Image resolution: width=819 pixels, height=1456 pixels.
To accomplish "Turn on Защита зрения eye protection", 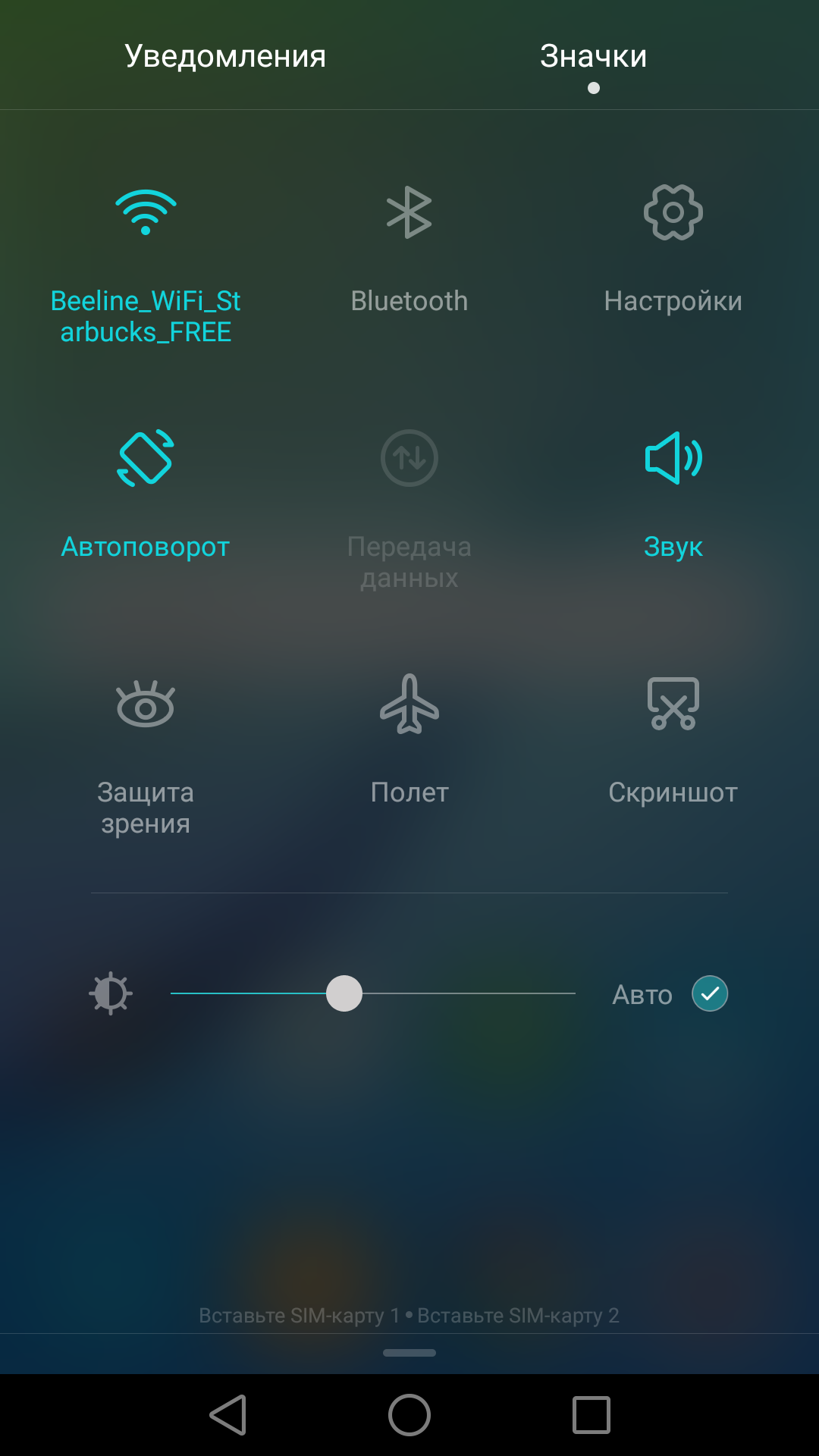I will point(146,704).
